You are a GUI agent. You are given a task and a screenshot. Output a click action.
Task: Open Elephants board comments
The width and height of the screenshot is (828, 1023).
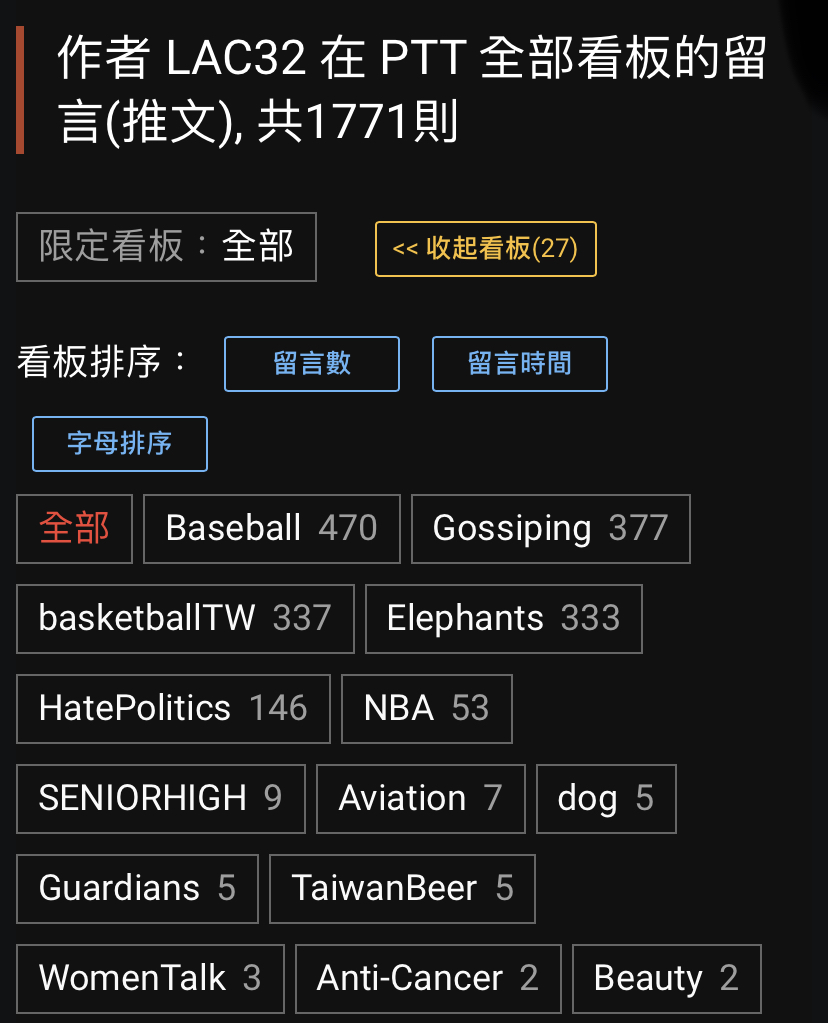pyautogui.click(x=503, y=619)
